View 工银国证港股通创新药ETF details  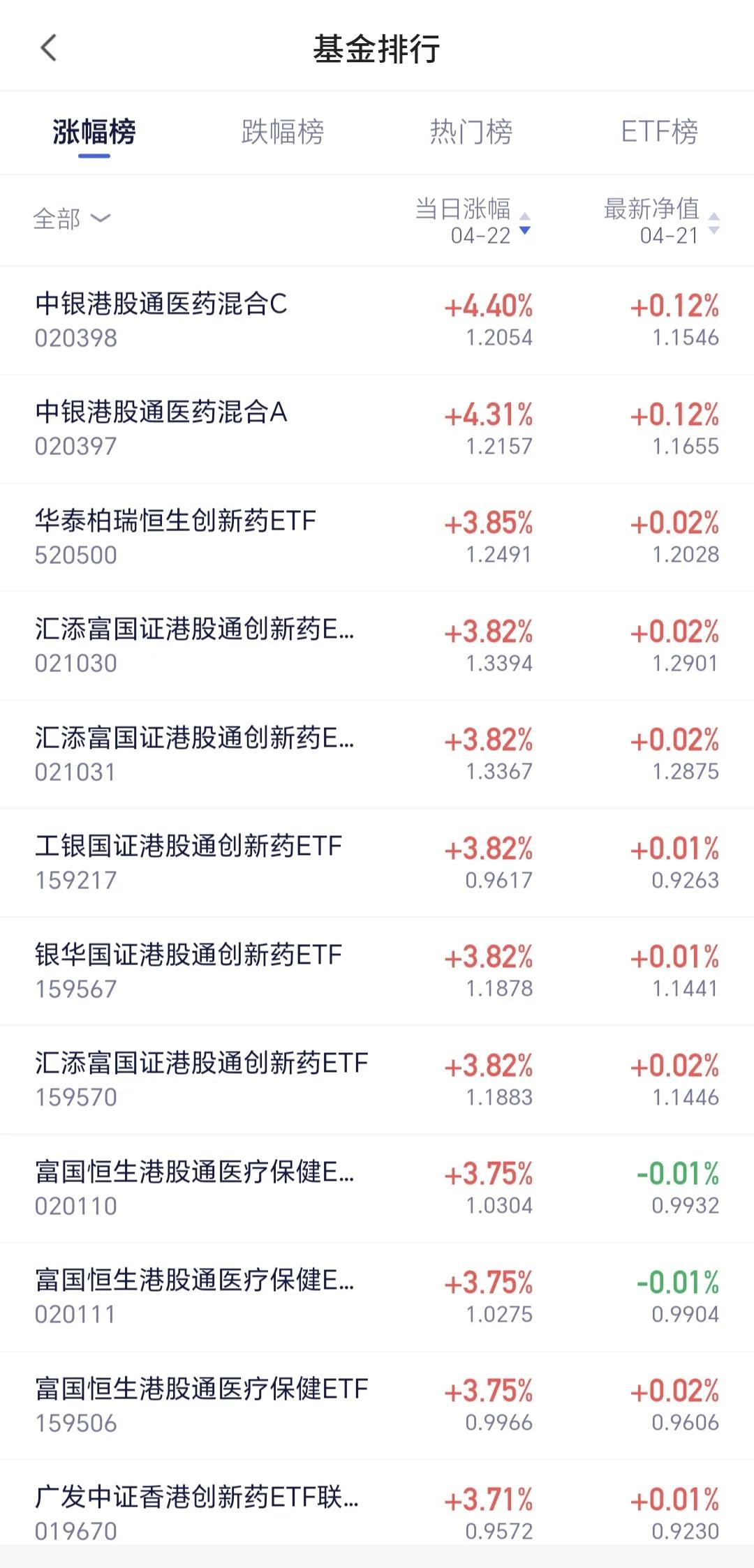click(188, 862)
